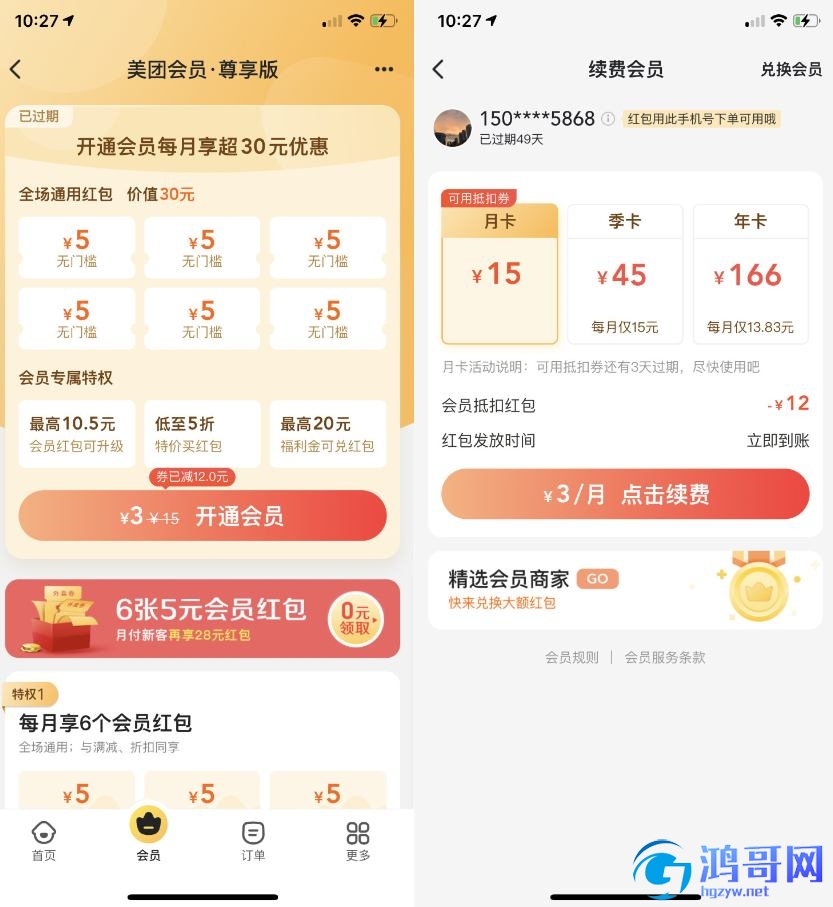Open the 低至5折 特价买红包 privilege card
The width and height of the screenshot is (833, 907).
tap(202, 434)
